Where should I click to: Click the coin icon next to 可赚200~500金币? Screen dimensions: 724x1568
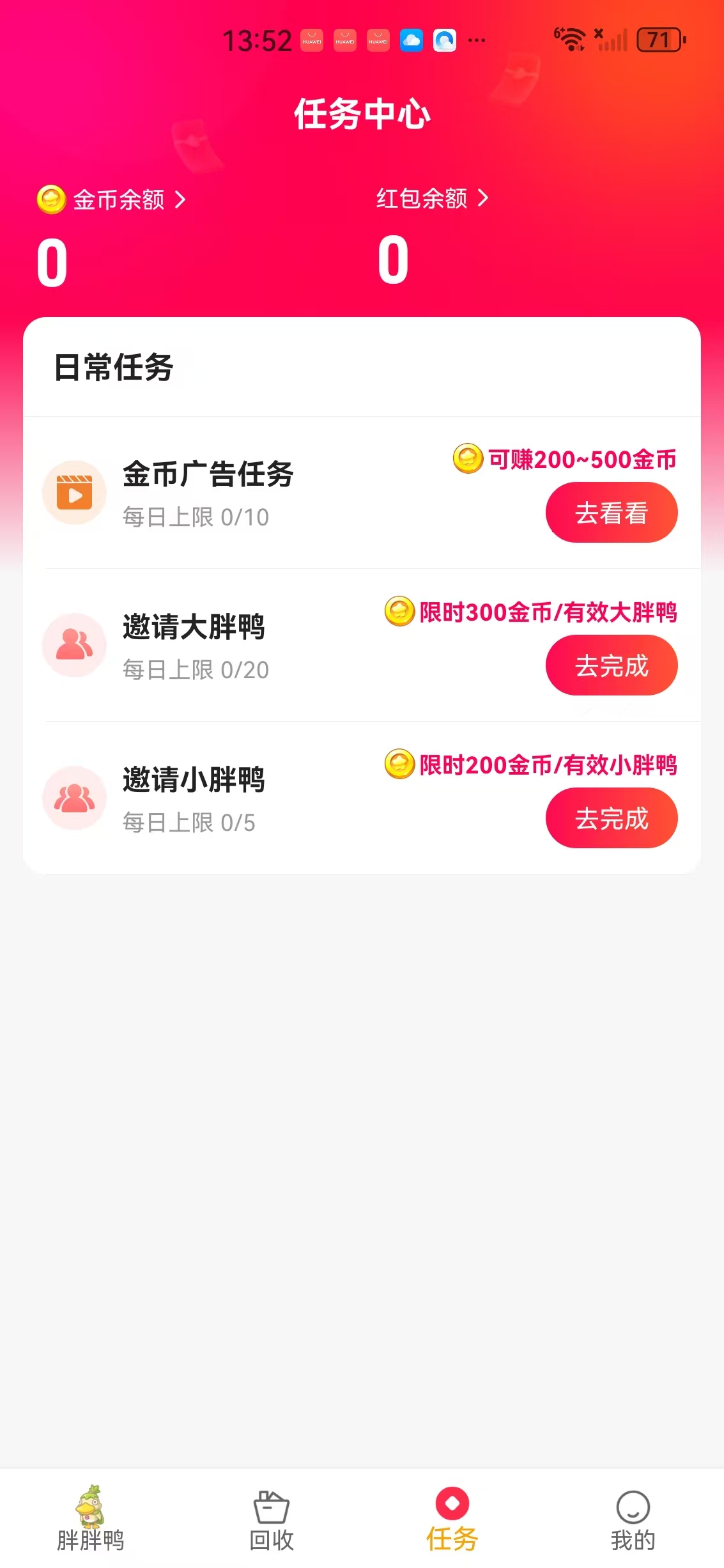coord(468,459)
